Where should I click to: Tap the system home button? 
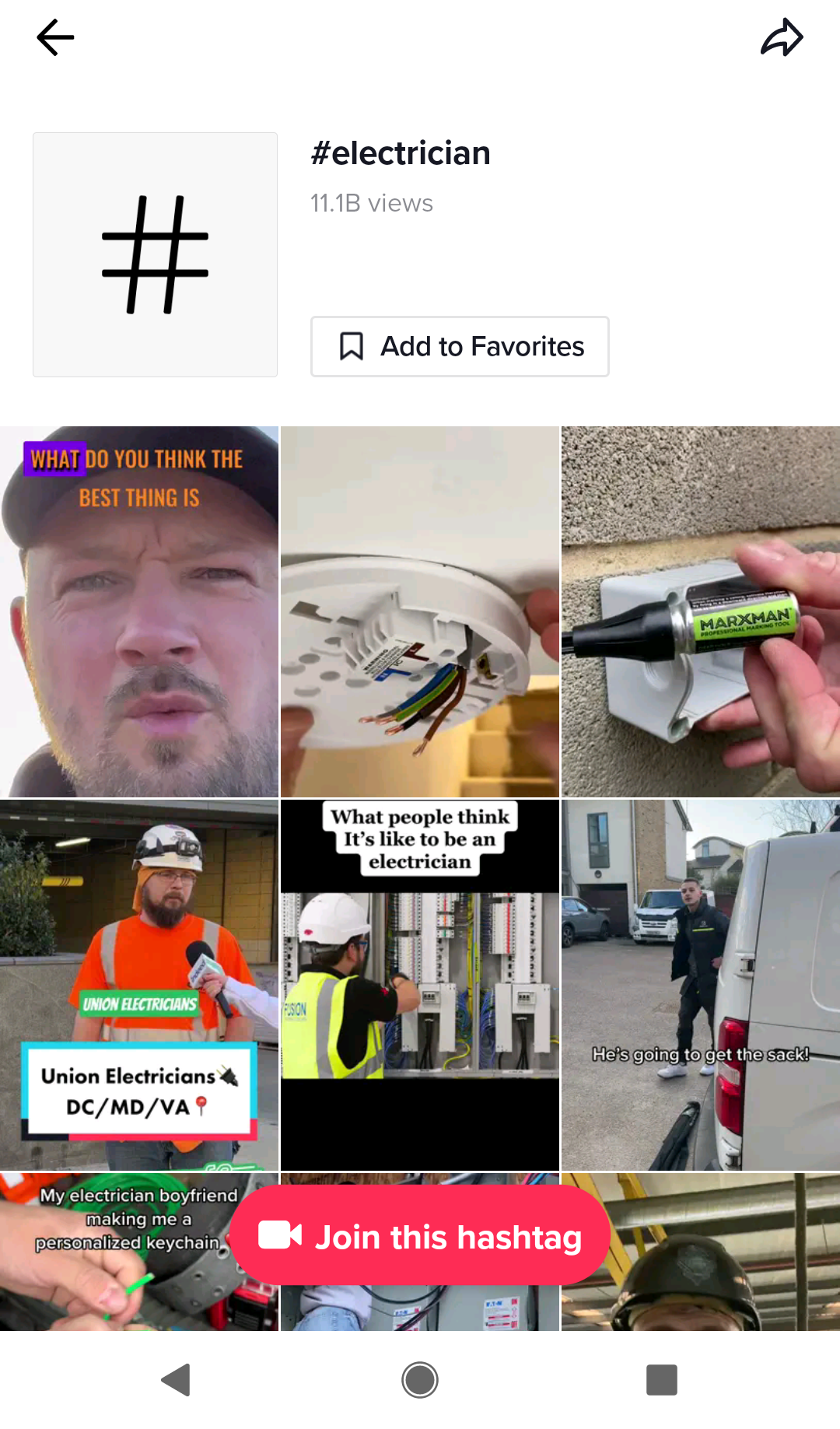tap(420, 1380)
